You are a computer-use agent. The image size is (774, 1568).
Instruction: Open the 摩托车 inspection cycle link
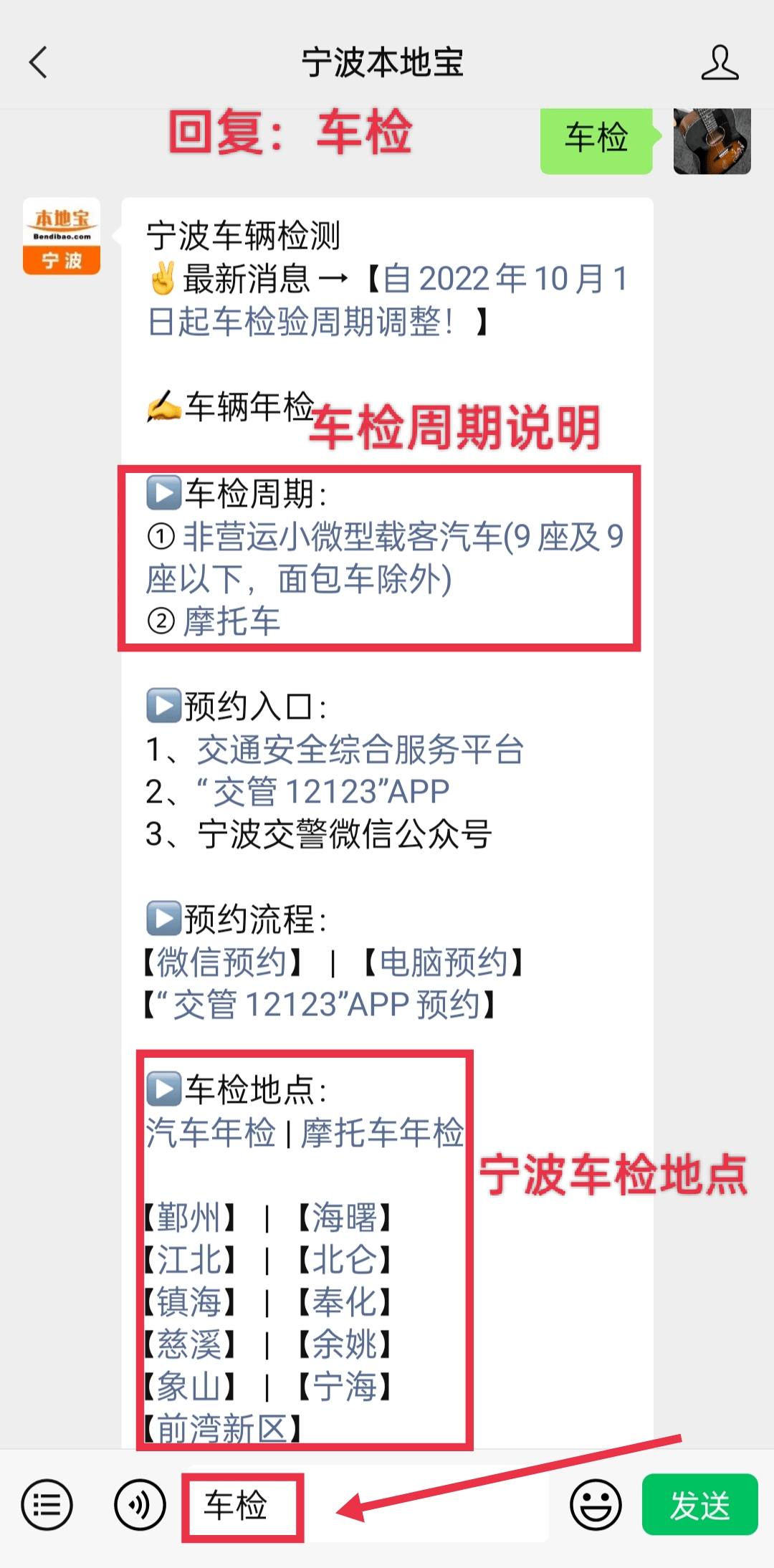pos(231,621)
